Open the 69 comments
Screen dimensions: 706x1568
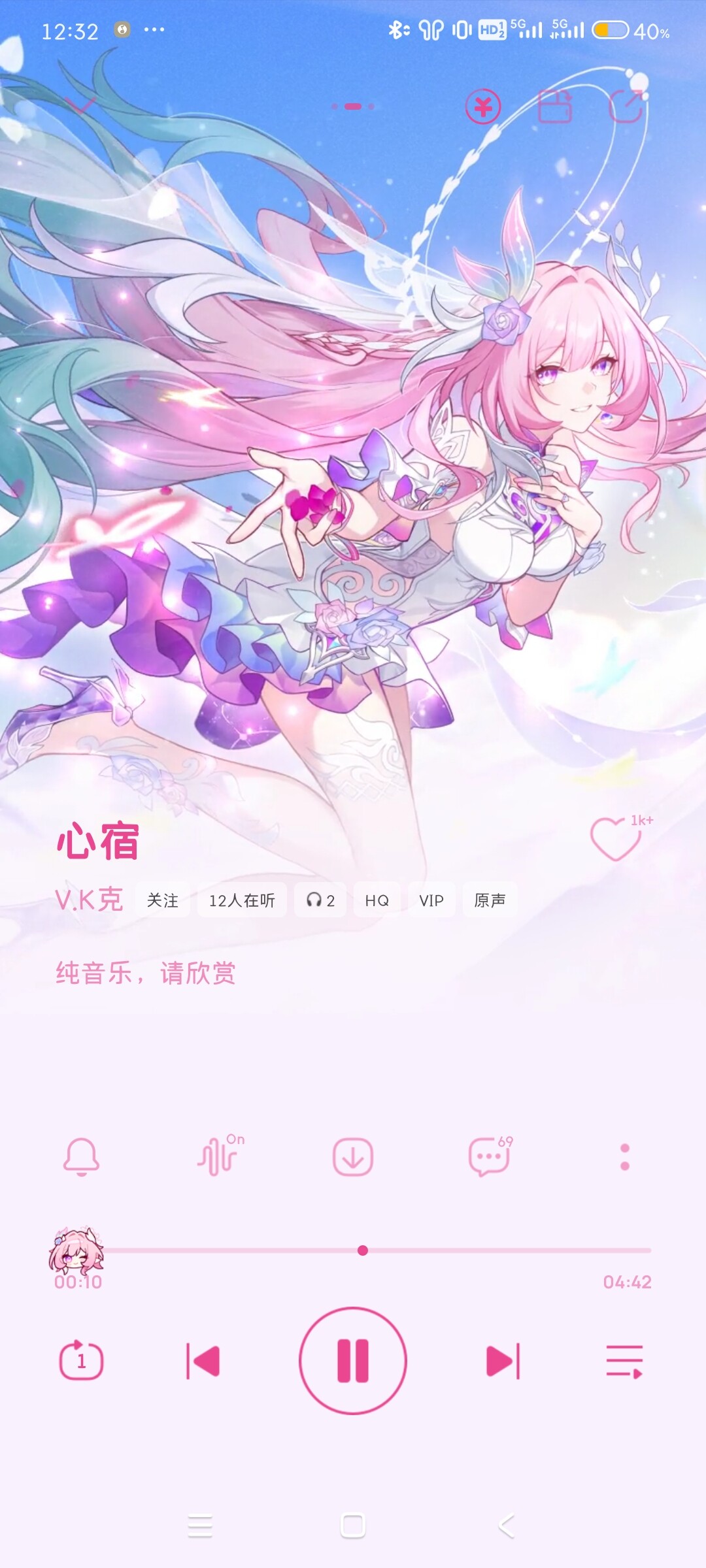(488, 1156)
